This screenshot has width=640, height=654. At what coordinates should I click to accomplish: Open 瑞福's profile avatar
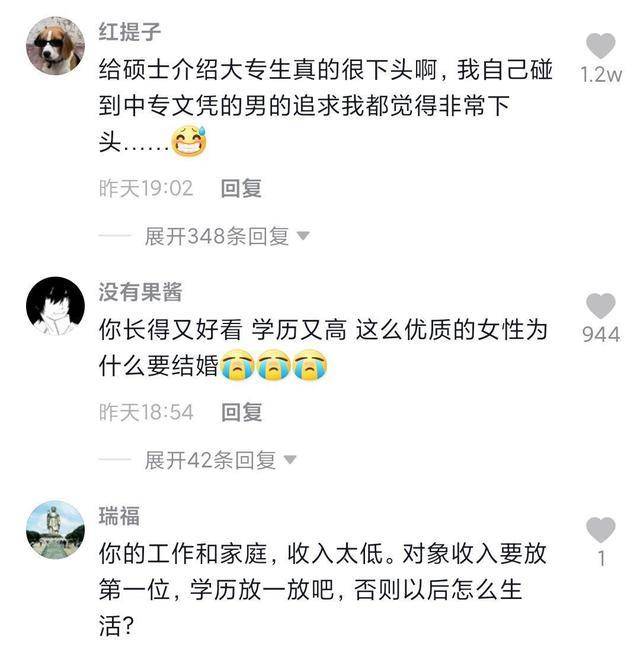click(55, 529)
